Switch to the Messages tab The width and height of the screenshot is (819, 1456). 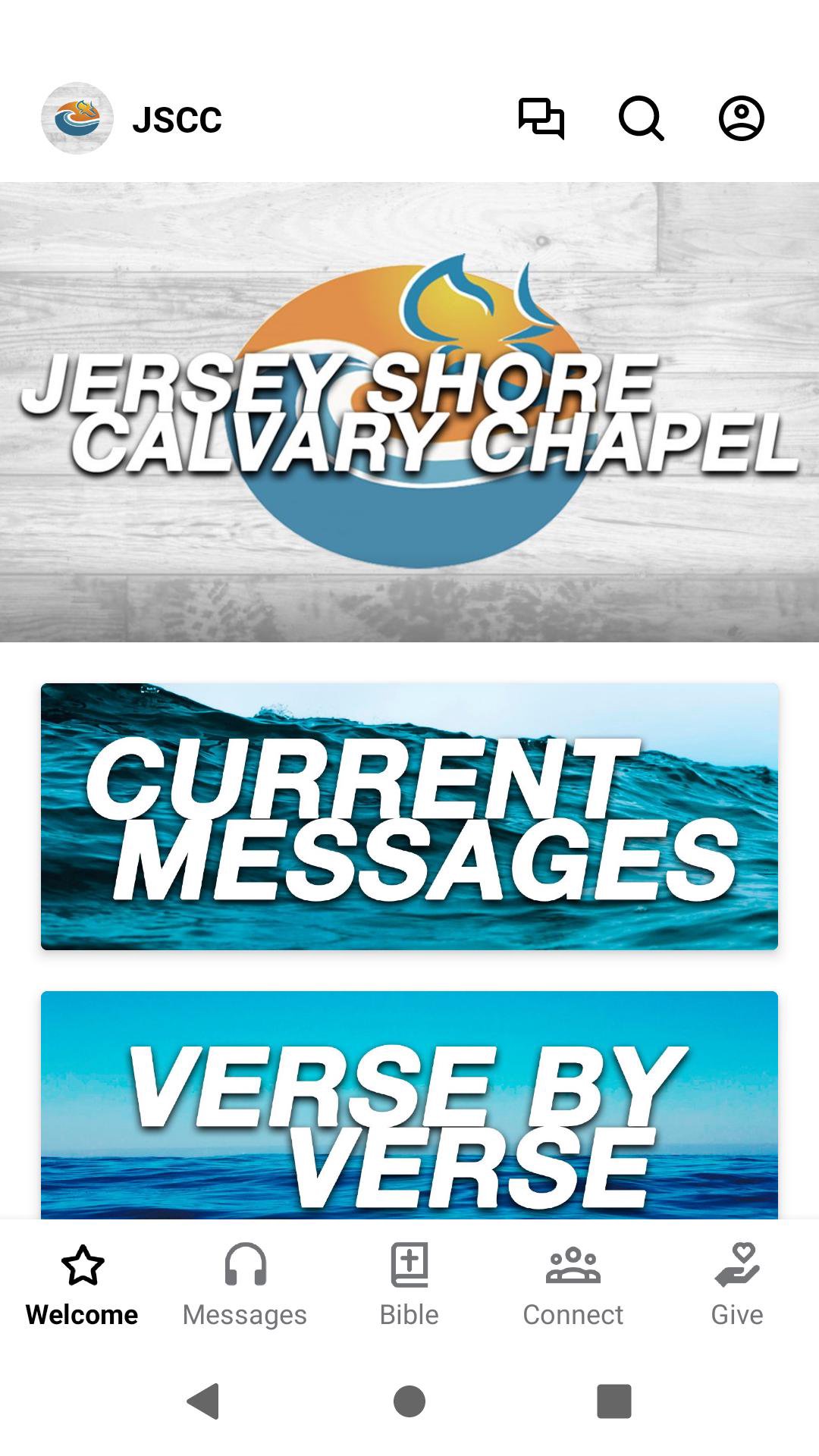(x=245, y=1283)
